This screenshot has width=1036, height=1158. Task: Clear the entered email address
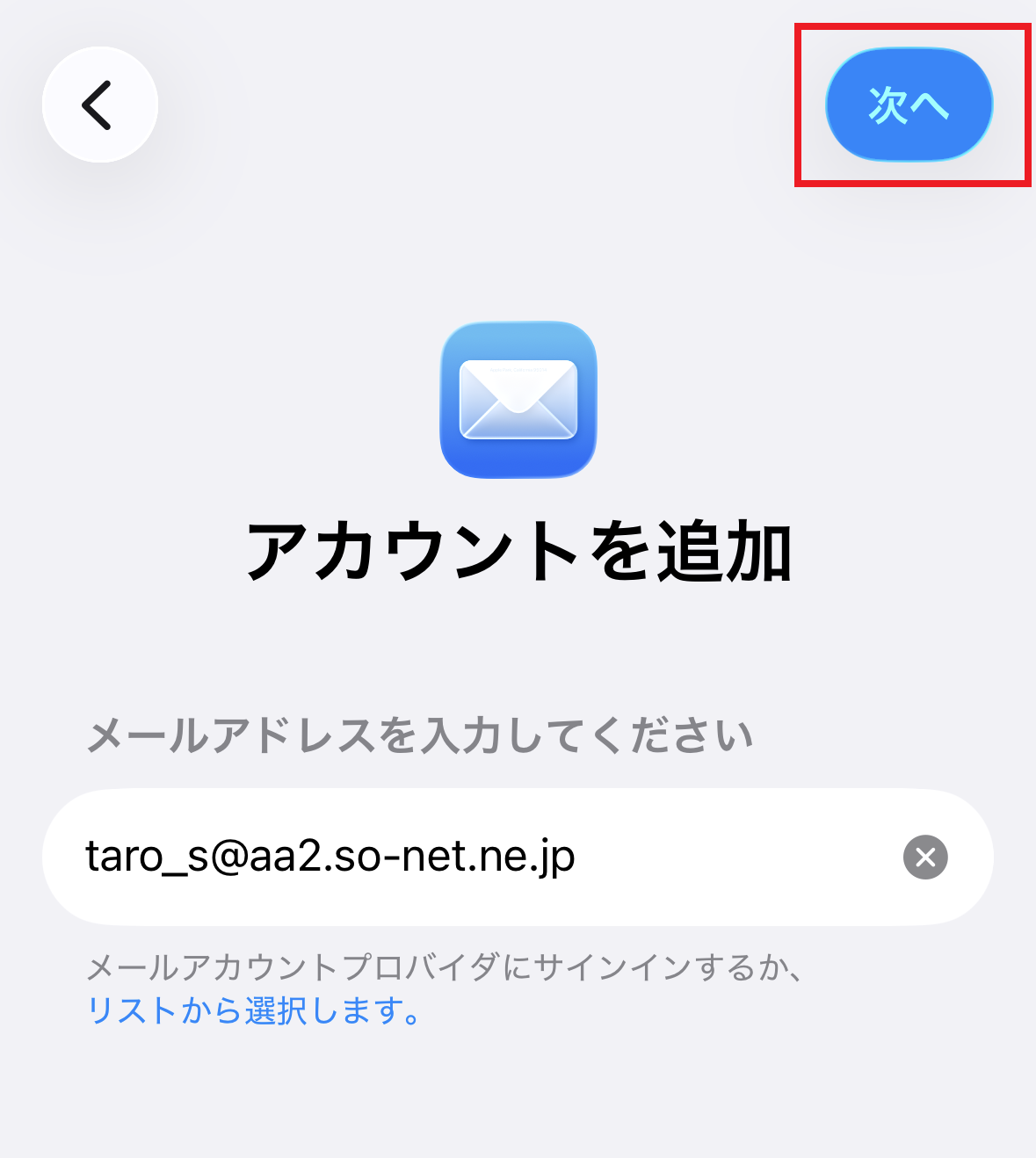(x=925, y=857)
